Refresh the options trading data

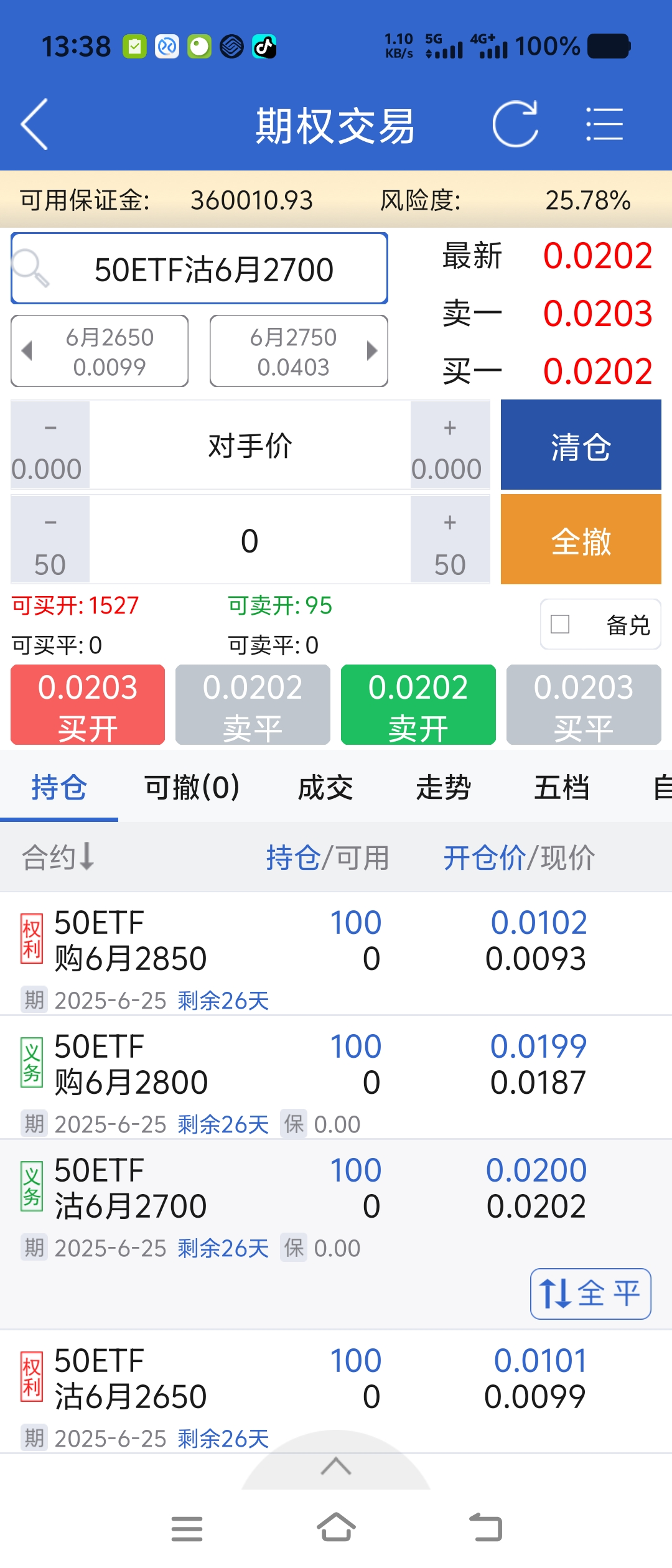[x=515, y=124]
